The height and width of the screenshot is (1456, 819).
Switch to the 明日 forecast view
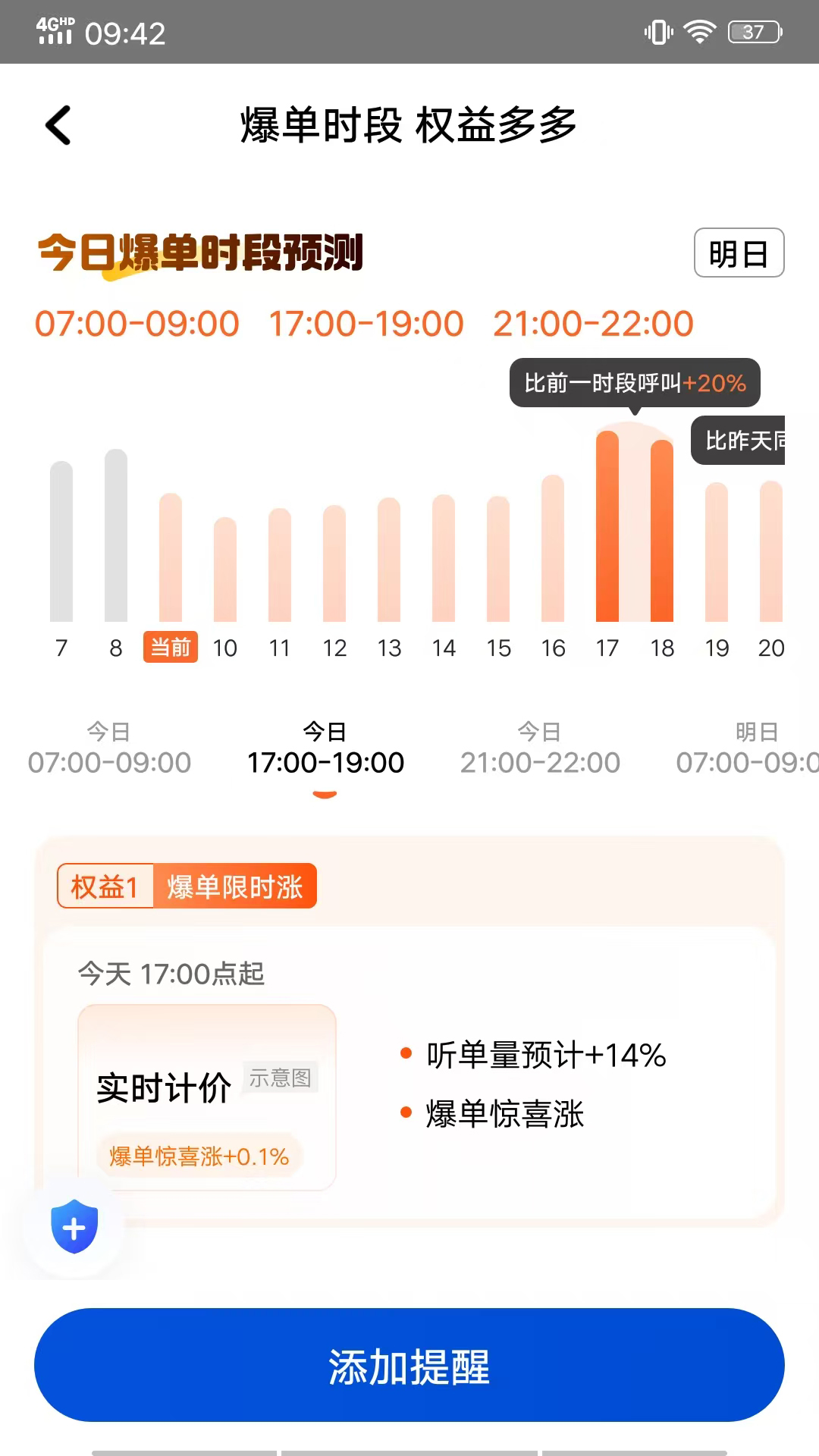739,253
